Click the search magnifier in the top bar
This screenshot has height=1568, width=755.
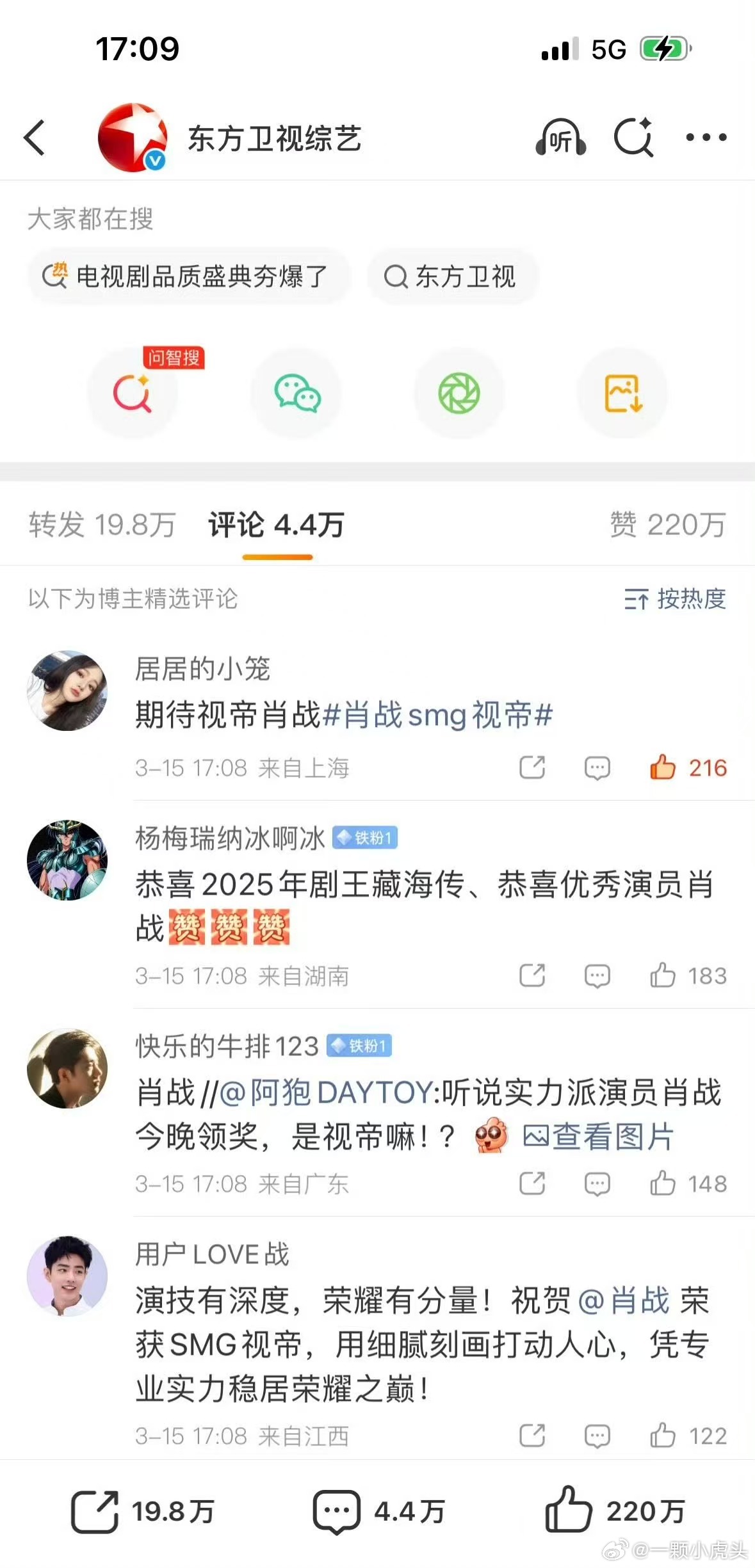click(x=633, y=137)
